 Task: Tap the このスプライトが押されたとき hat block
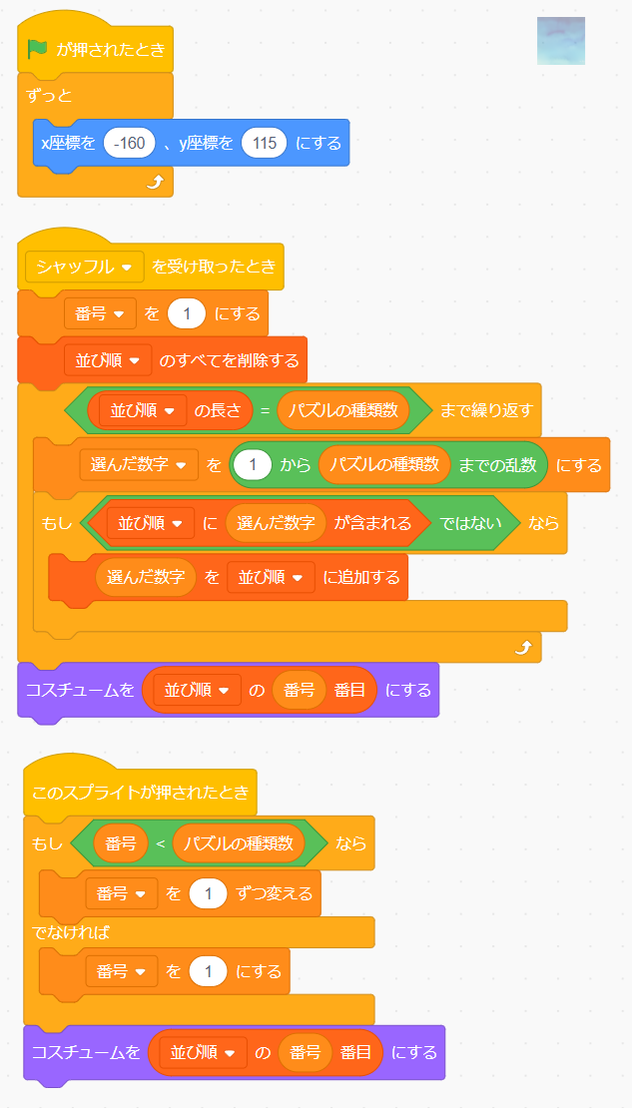click(x=140, y=791)
